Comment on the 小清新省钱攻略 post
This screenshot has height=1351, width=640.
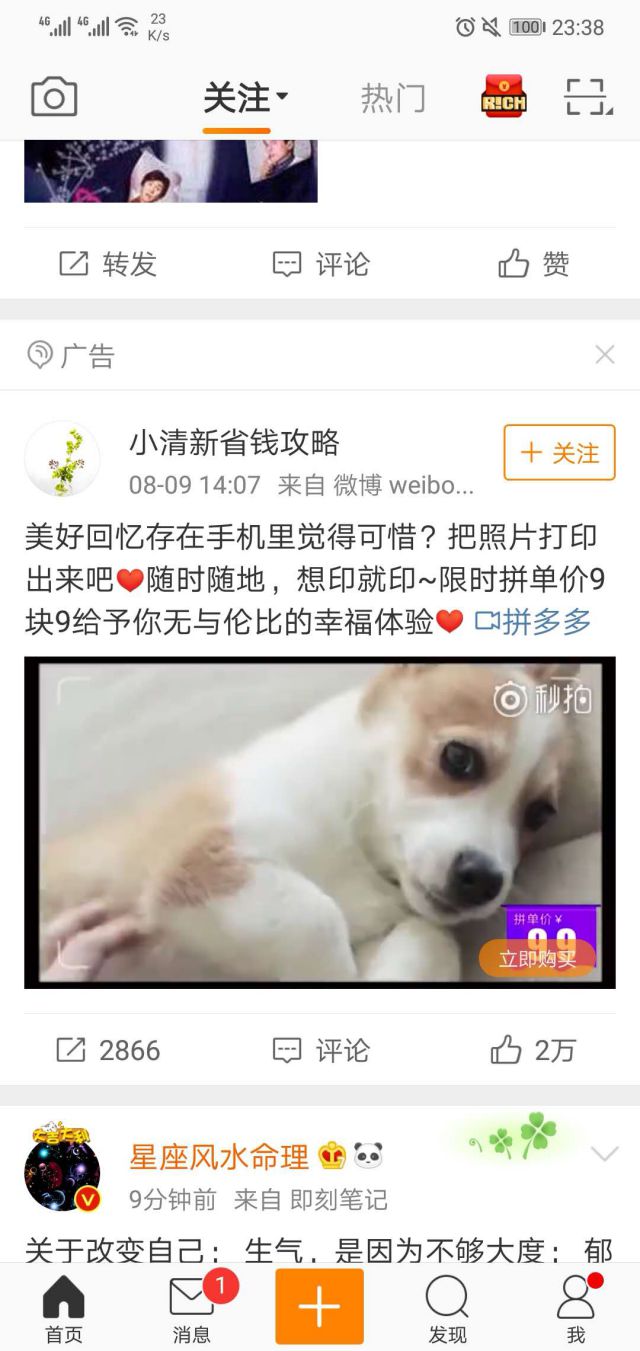(x=321, y=1050)
